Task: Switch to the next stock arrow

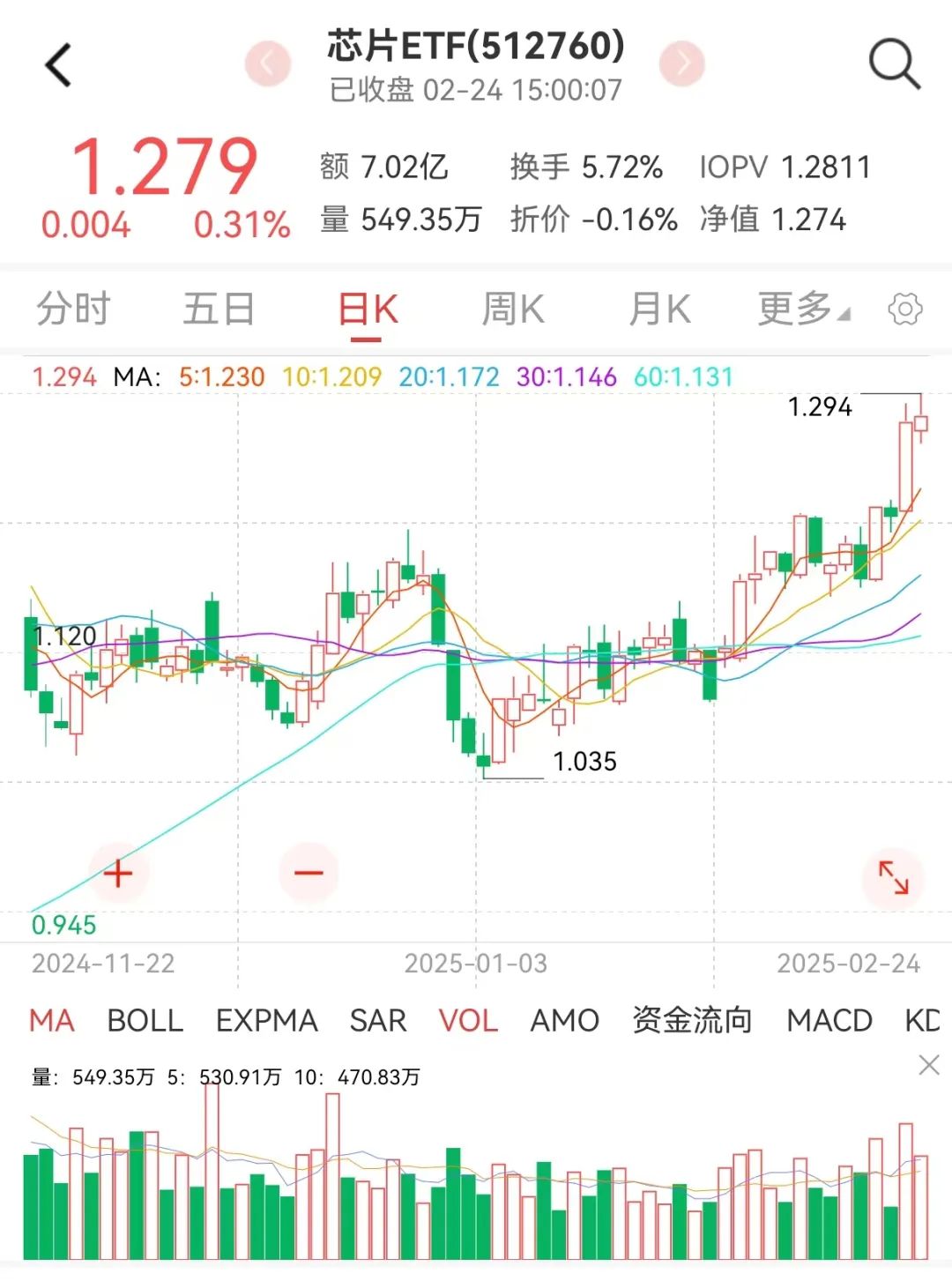Action: 681,63
